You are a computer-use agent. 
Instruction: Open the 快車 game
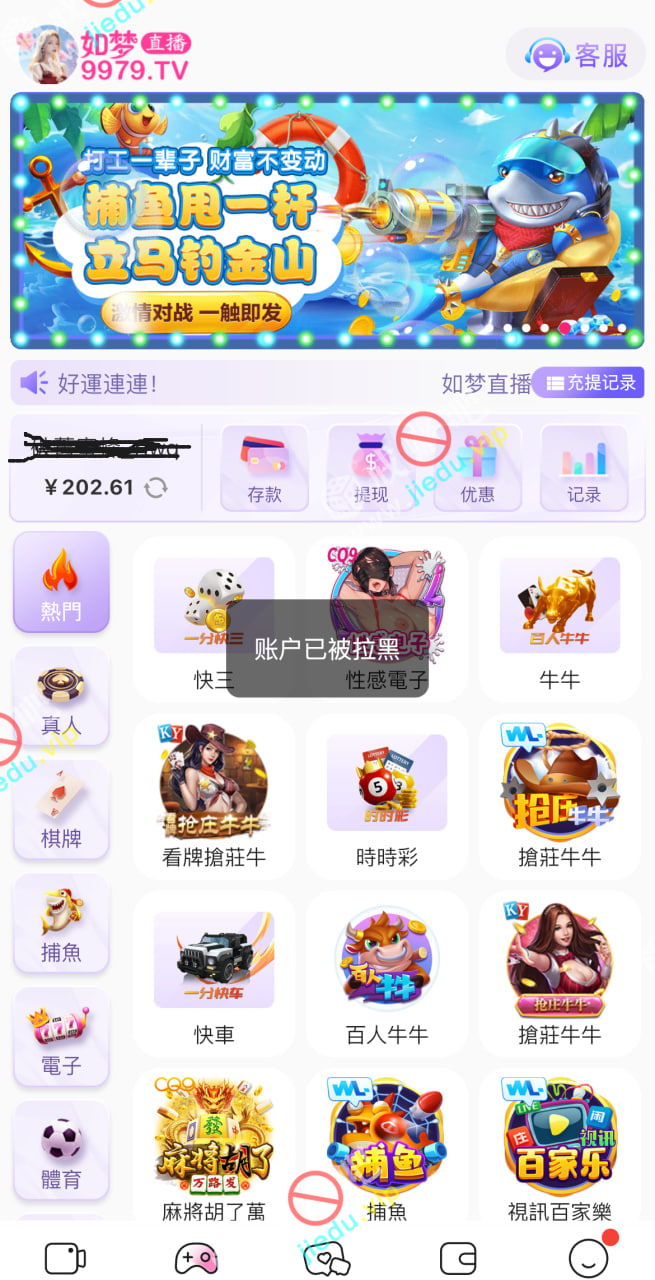[214, 977]
